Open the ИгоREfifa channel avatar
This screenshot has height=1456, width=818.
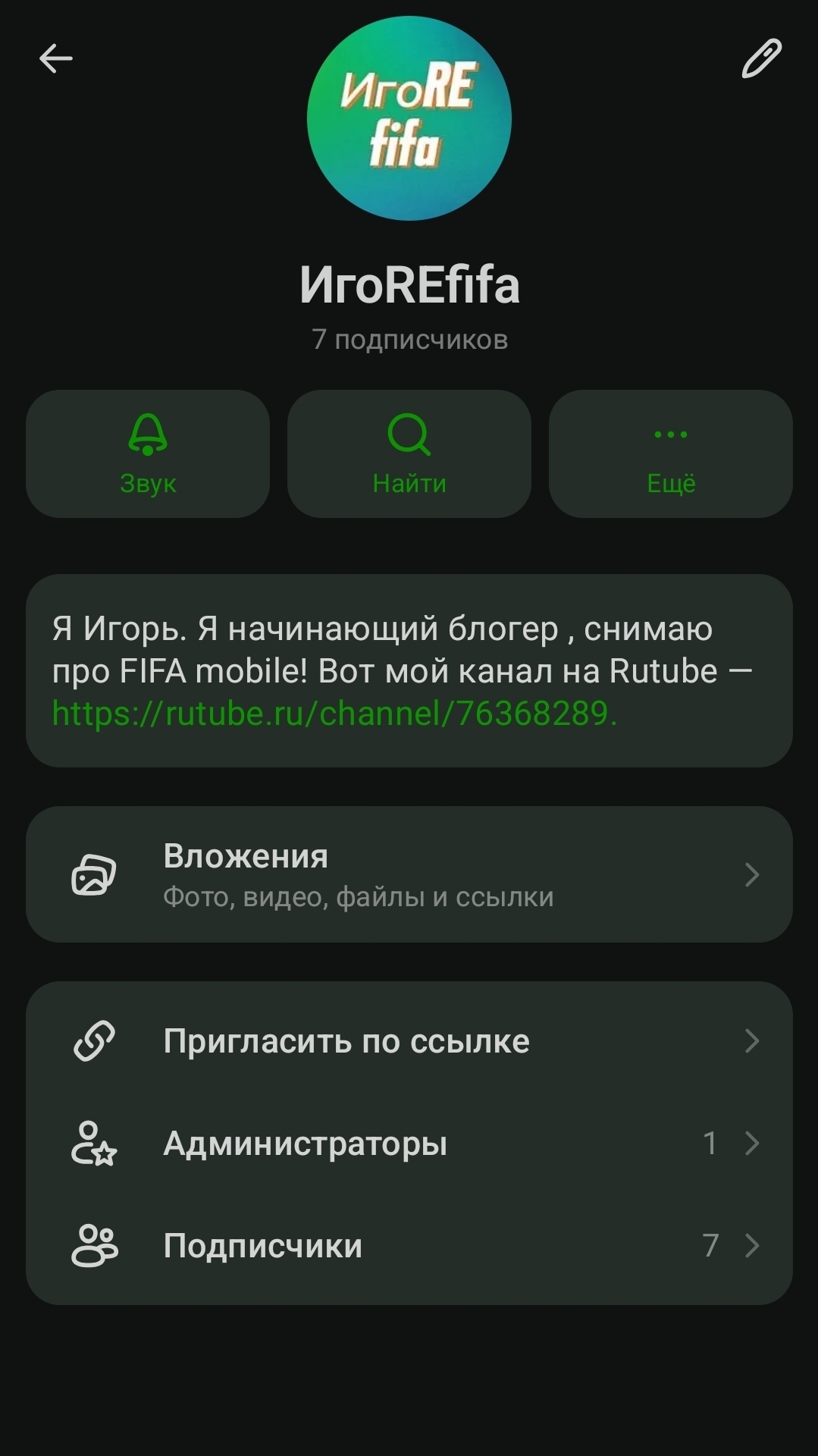(409, 118)
